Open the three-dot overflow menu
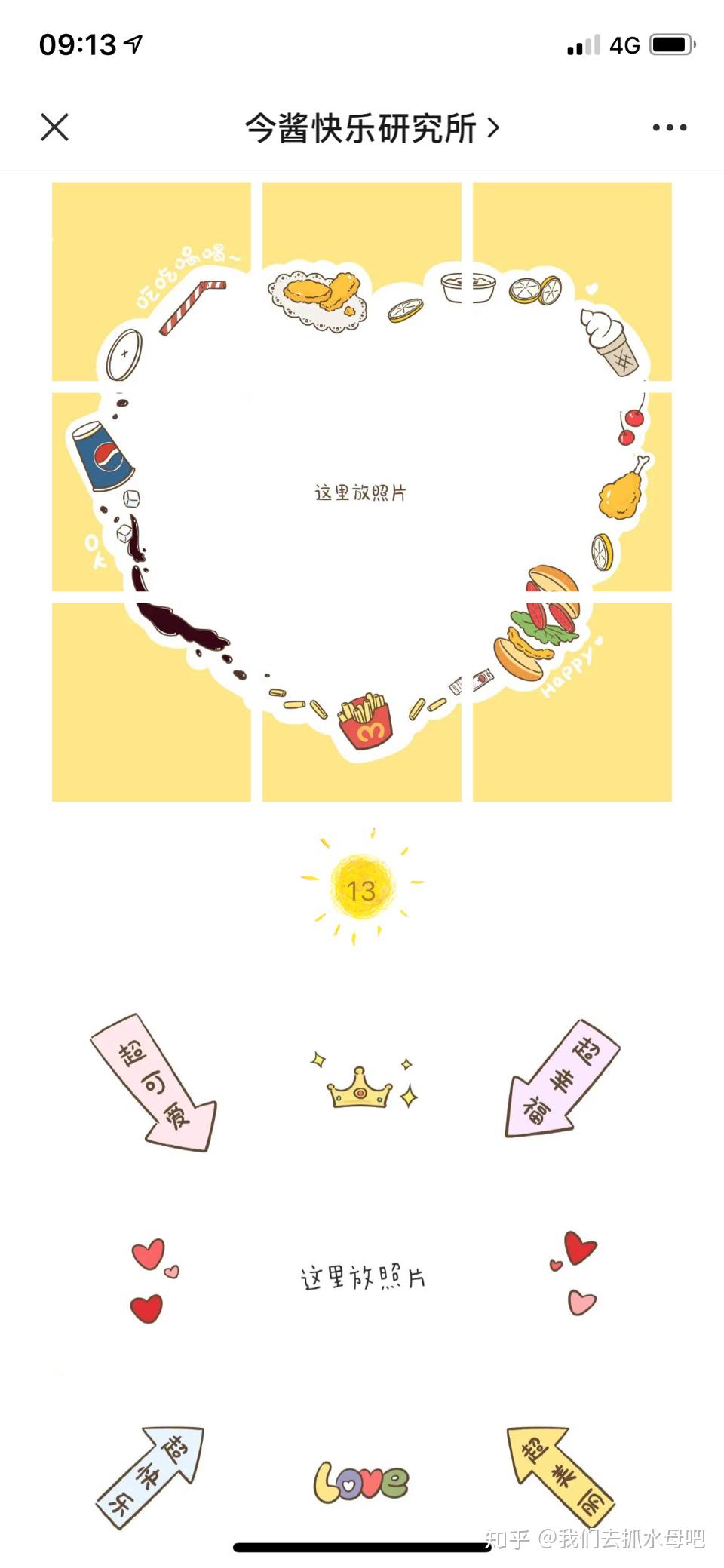This screenshot has width=724, height=1568. click(x=669, y=127)
